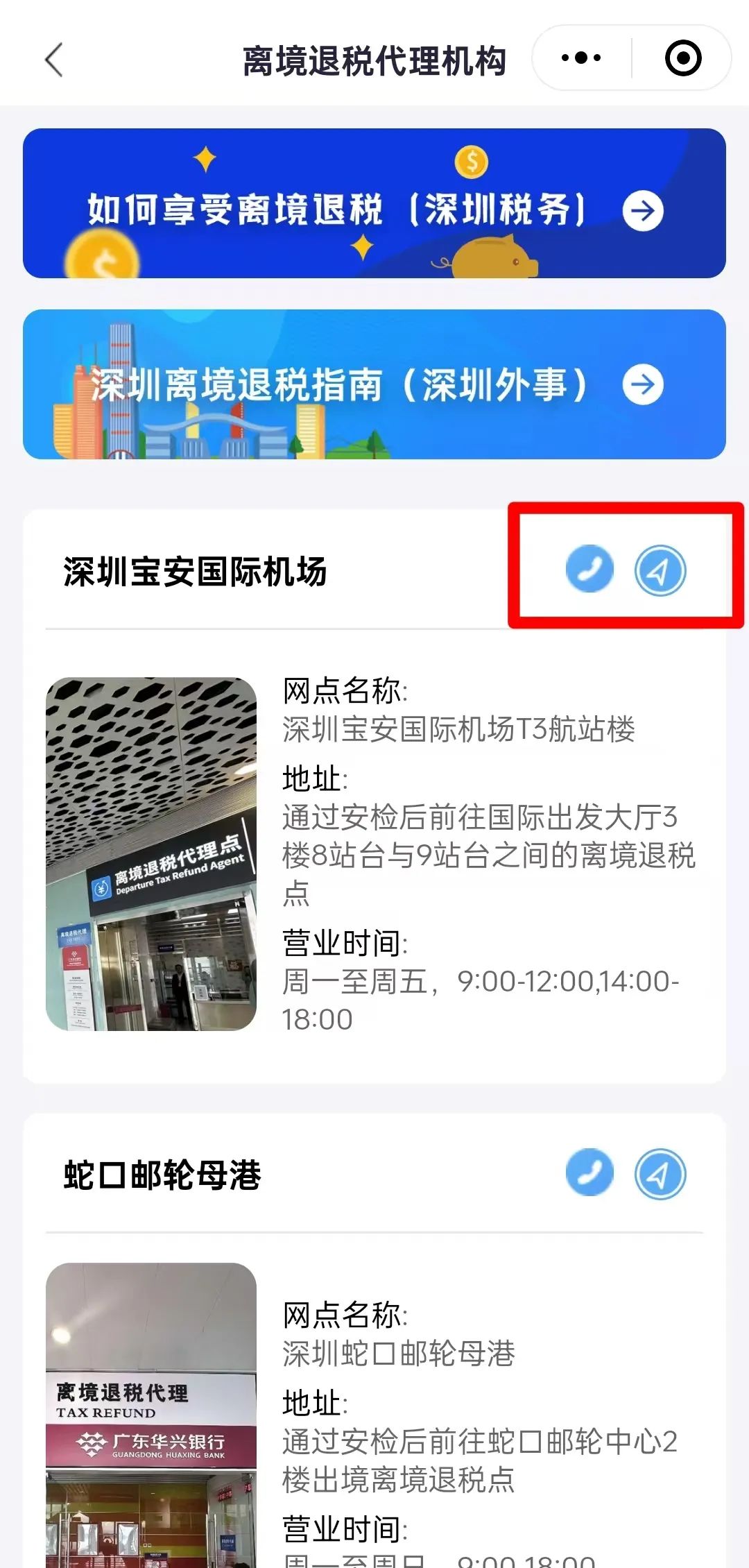Open the mini program three-dot menu
Image resolution: width=749 pixels, height=1568 pixels.
581,58
